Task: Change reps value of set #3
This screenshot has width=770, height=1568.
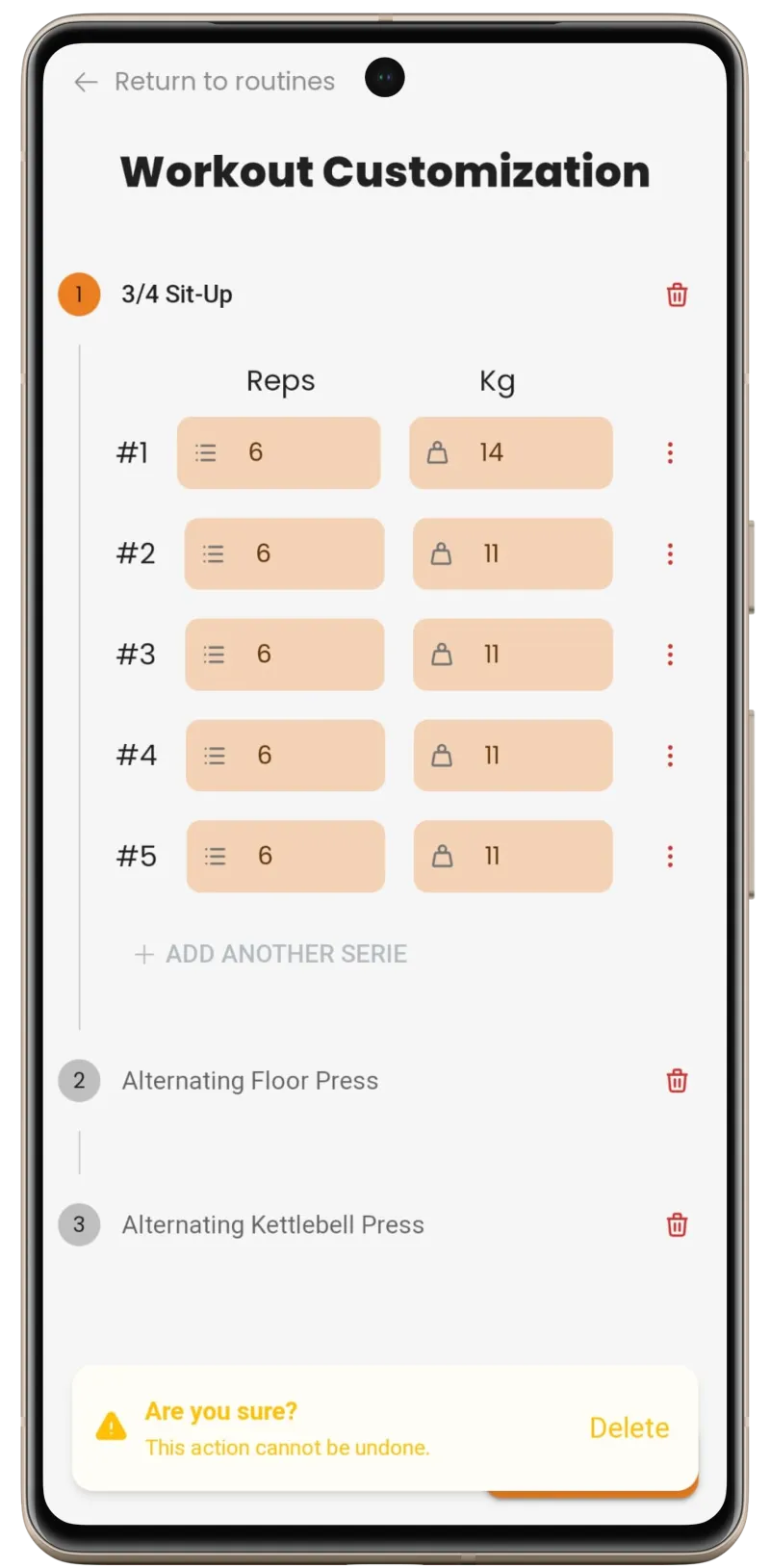Action: click(284, 655)
